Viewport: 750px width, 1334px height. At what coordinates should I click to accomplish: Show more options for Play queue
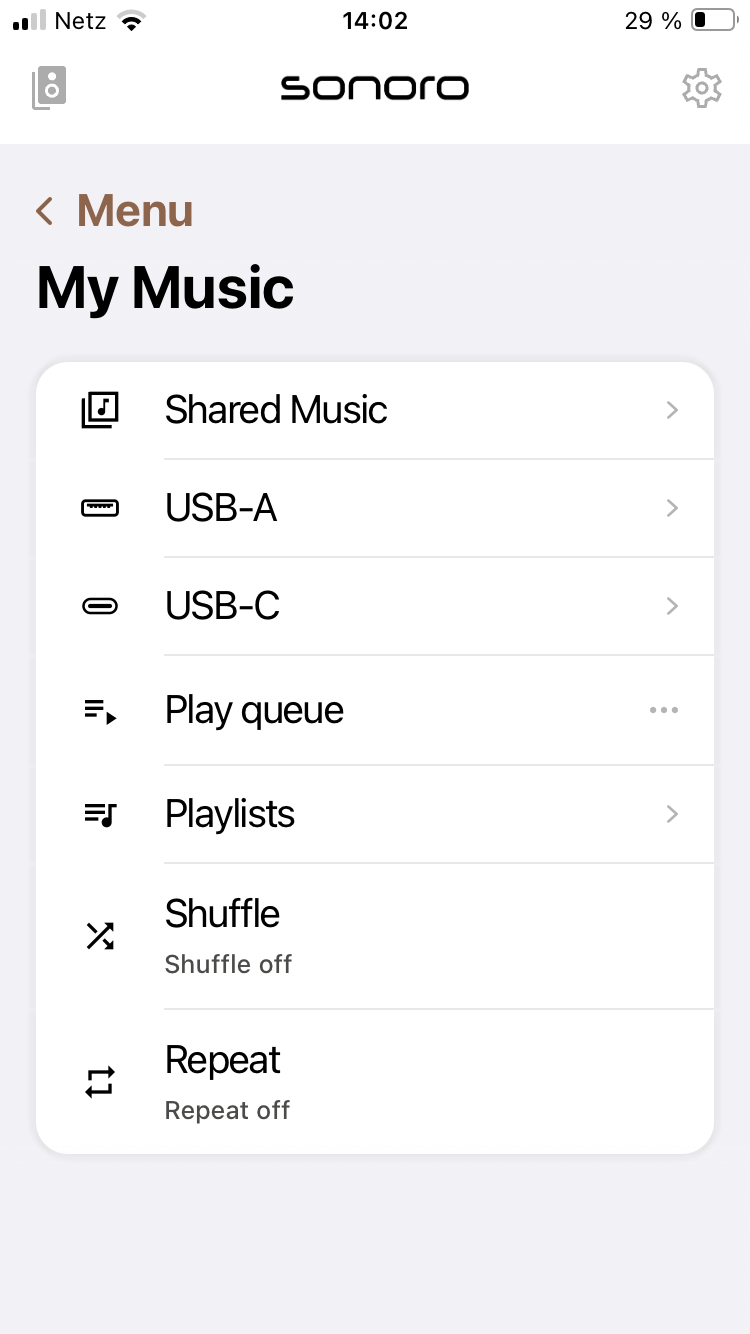[x=664, y=711]
